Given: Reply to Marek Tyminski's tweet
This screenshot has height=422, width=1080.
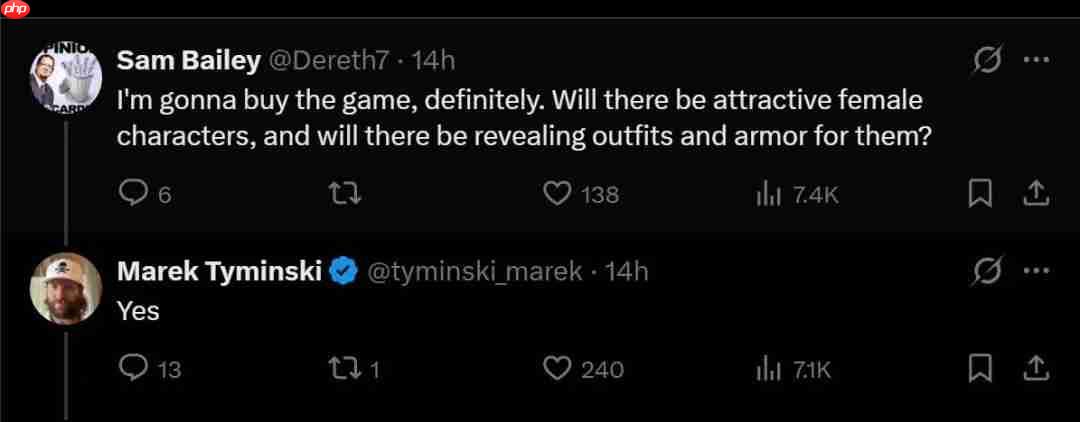Looking at the screenshot, I should coord(133,368).
